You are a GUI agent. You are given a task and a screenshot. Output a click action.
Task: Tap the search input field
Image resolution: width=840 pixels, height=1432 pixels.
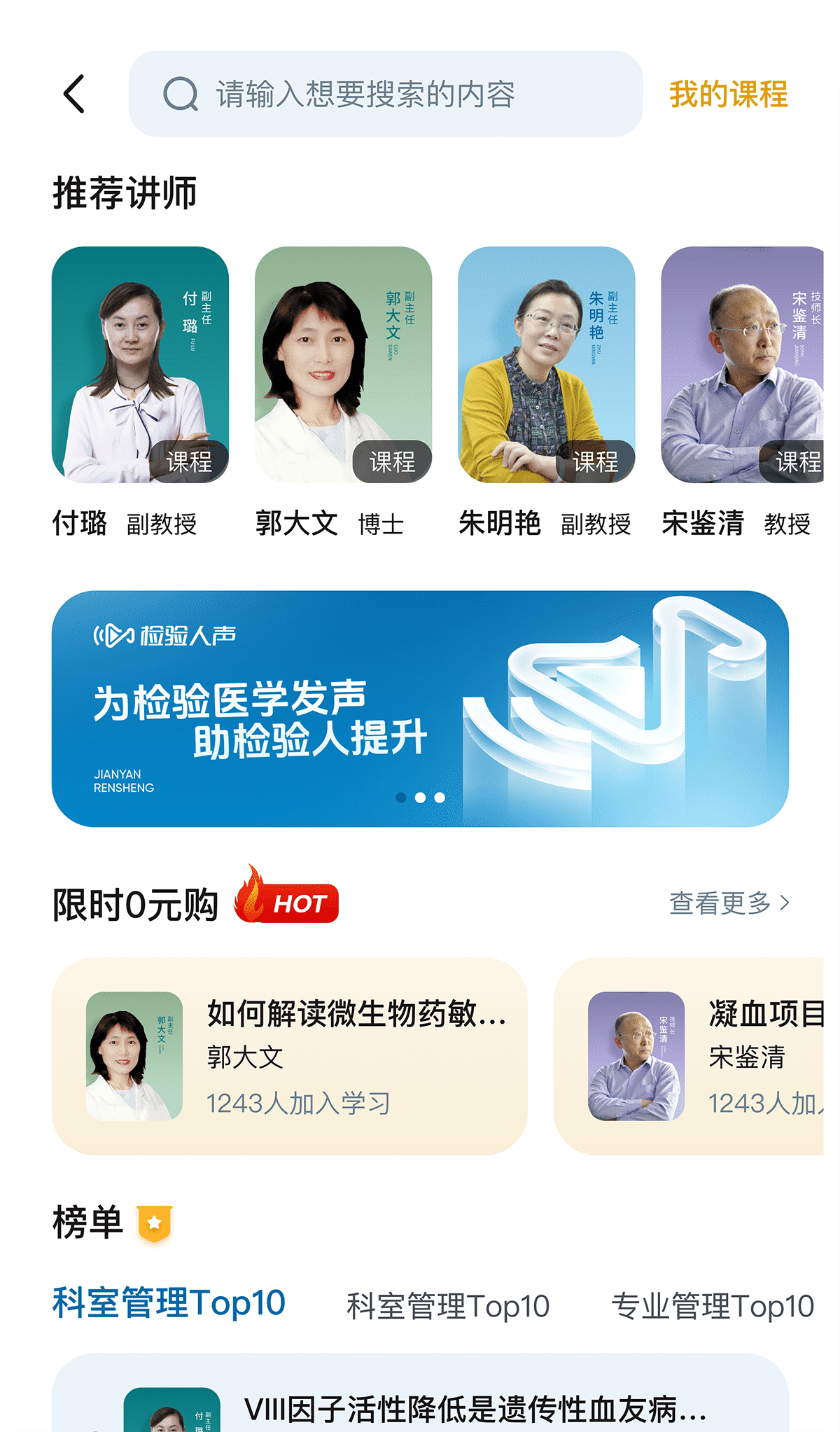385,94
